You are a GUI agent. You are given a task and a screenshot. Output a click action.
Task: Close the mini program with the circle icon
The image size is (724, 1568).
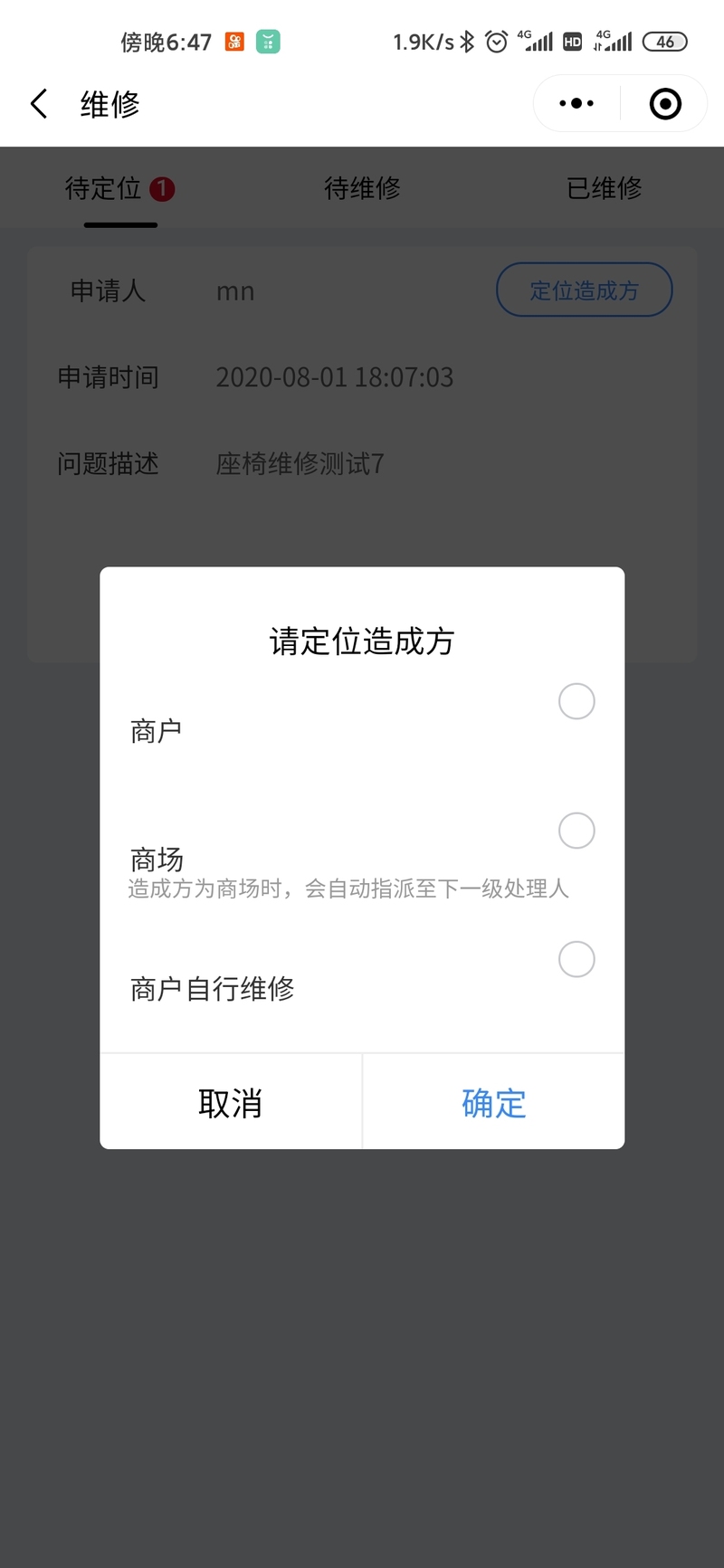click(x=665, y=104)
